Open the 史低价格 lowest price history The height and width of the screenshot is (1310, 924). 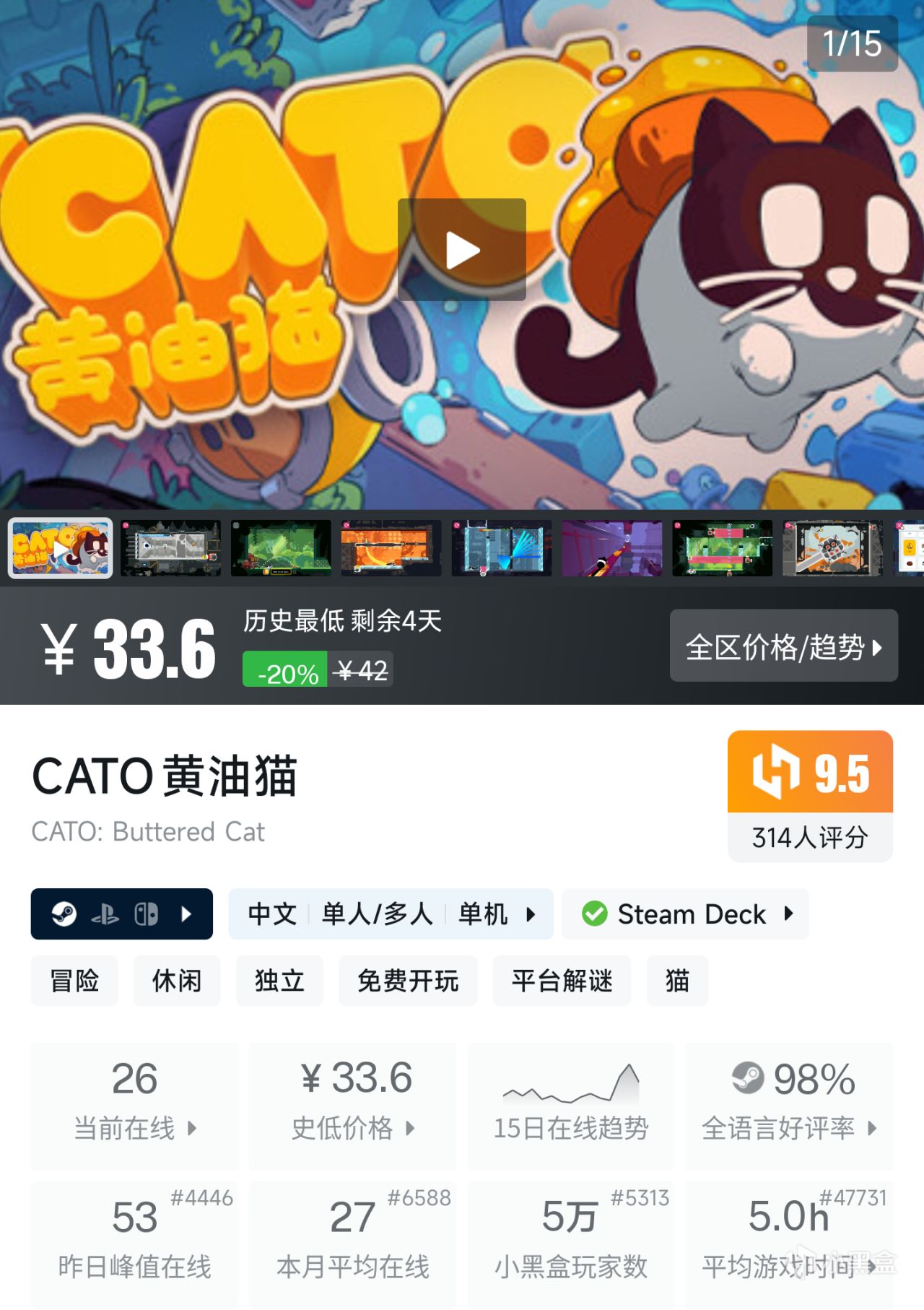click(353, 1105)
